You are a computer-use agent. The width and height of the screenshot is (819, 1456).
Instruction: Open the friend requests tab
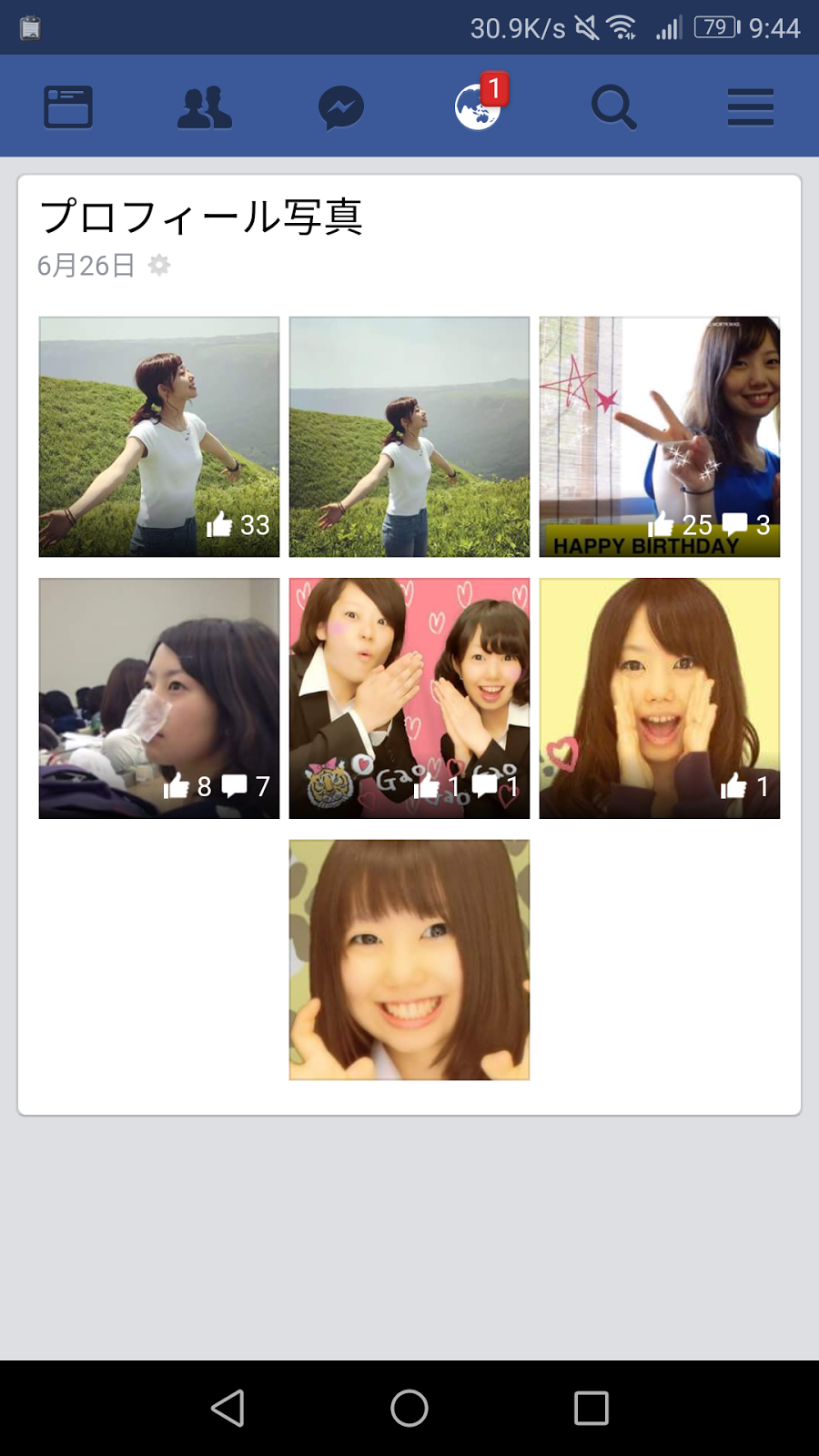(x=204, y=107)
